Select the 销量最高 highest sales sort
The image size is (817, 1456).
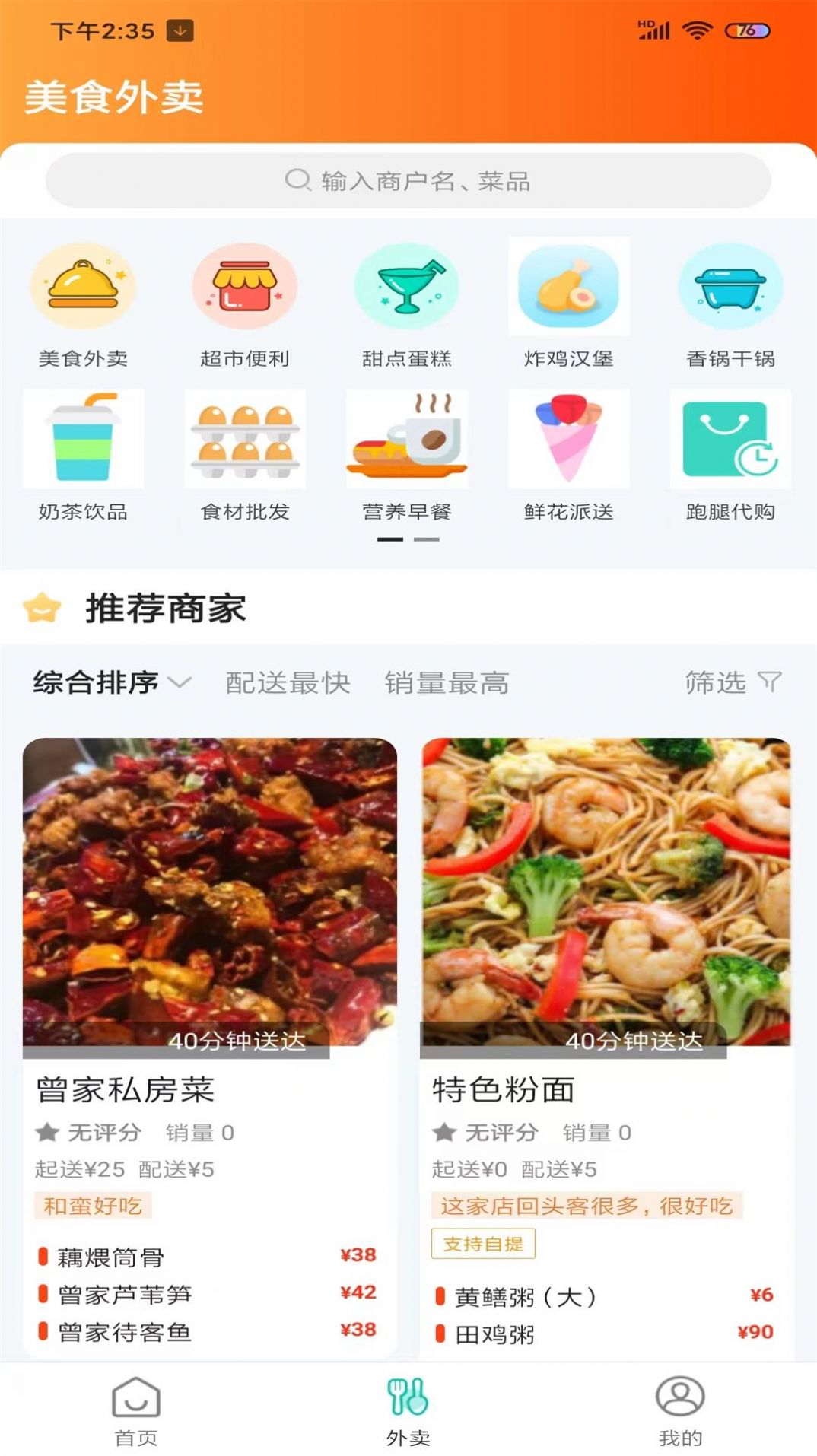(447, 682)
